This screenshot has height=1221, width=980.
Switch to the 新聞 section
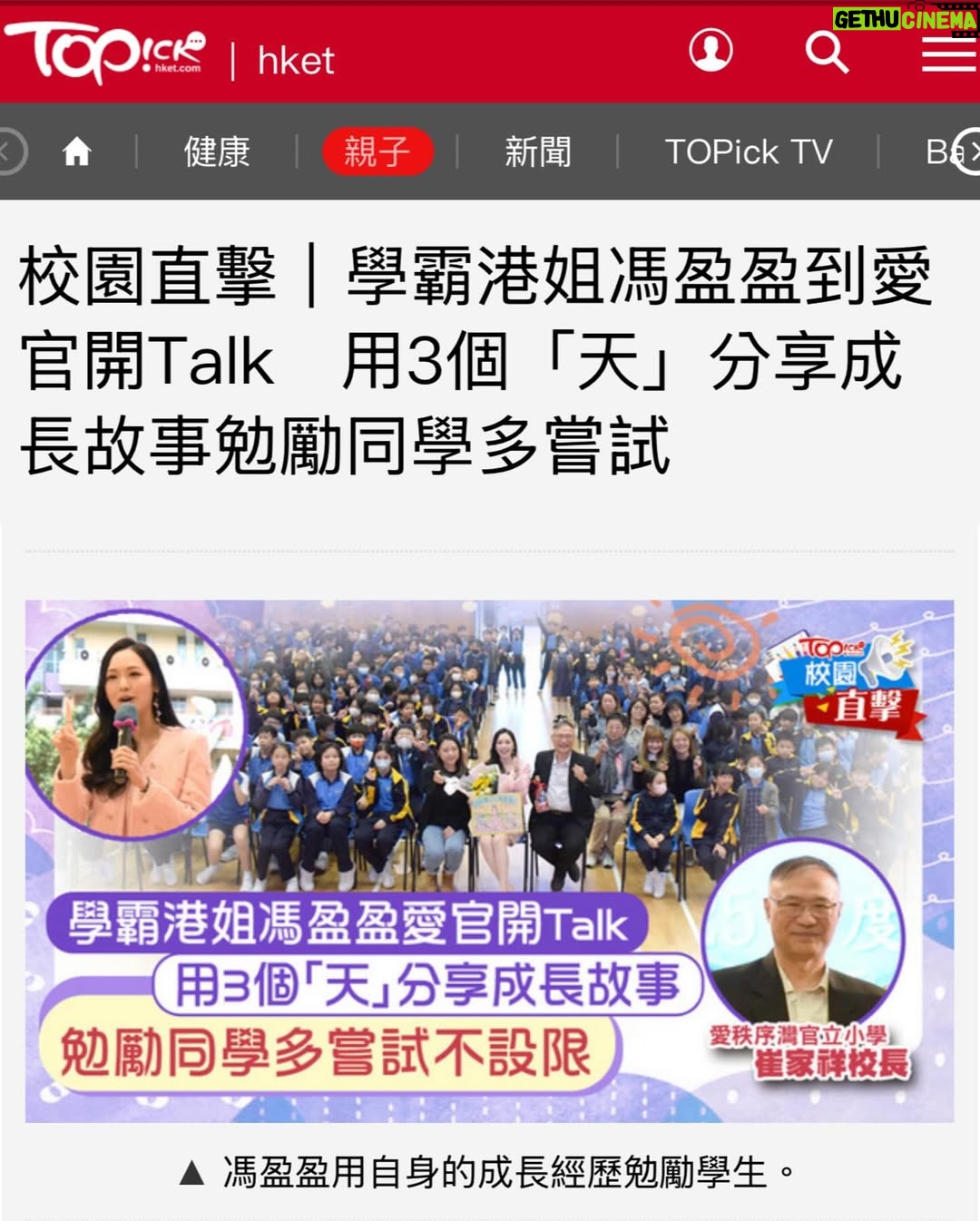point(538,151)
